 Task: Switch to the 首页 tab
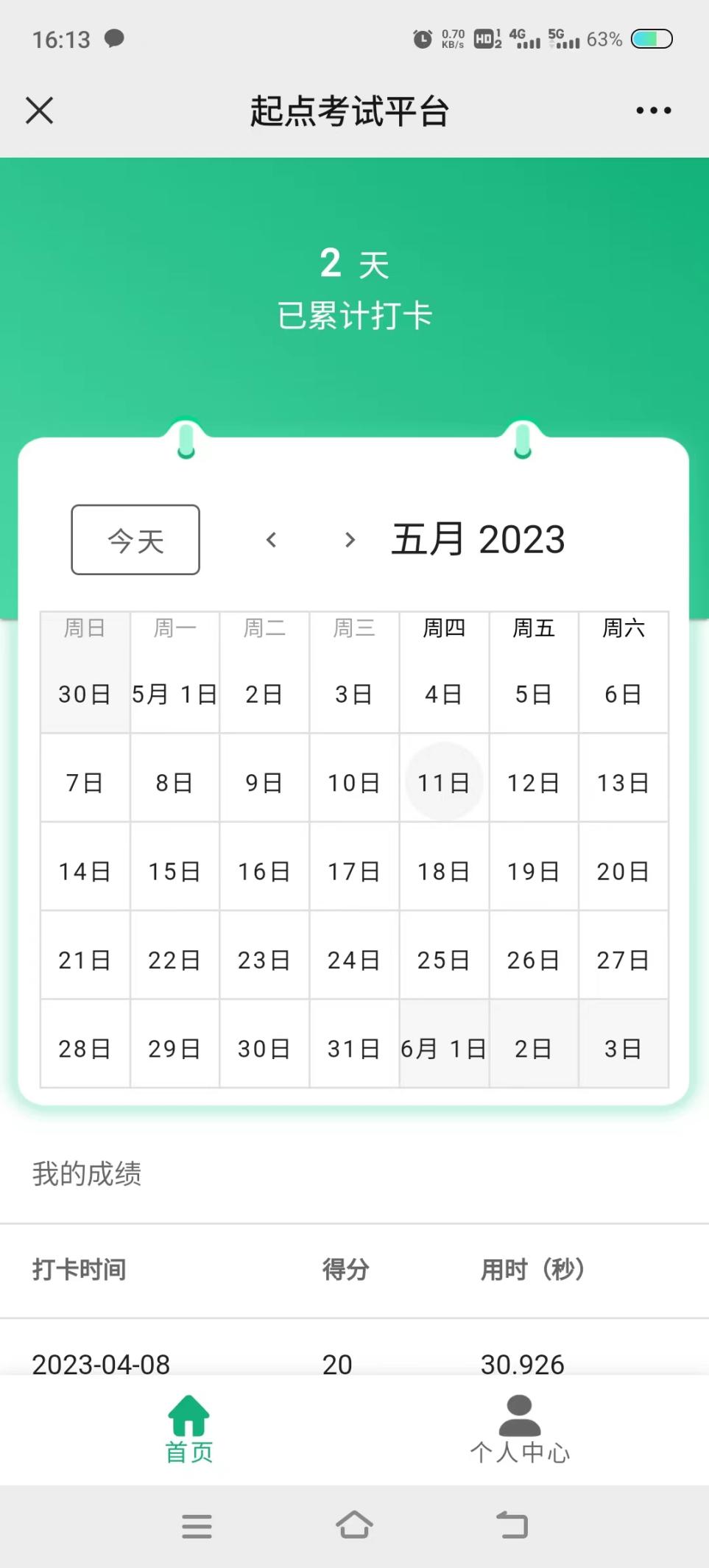[x=189, y=1430]
